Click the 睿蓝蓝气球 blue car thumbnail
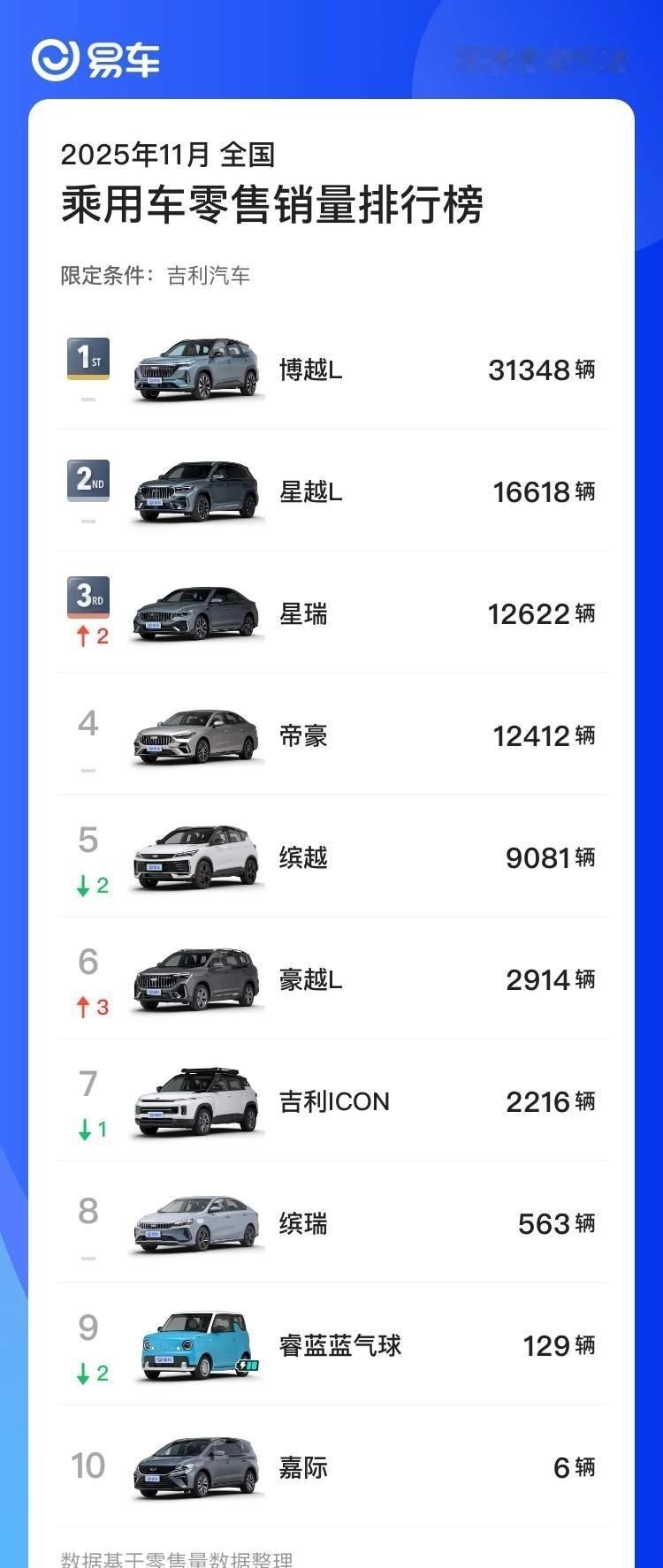Image resolution: width=663 pixels, height=1568 pixels. tap(196, 1345)
